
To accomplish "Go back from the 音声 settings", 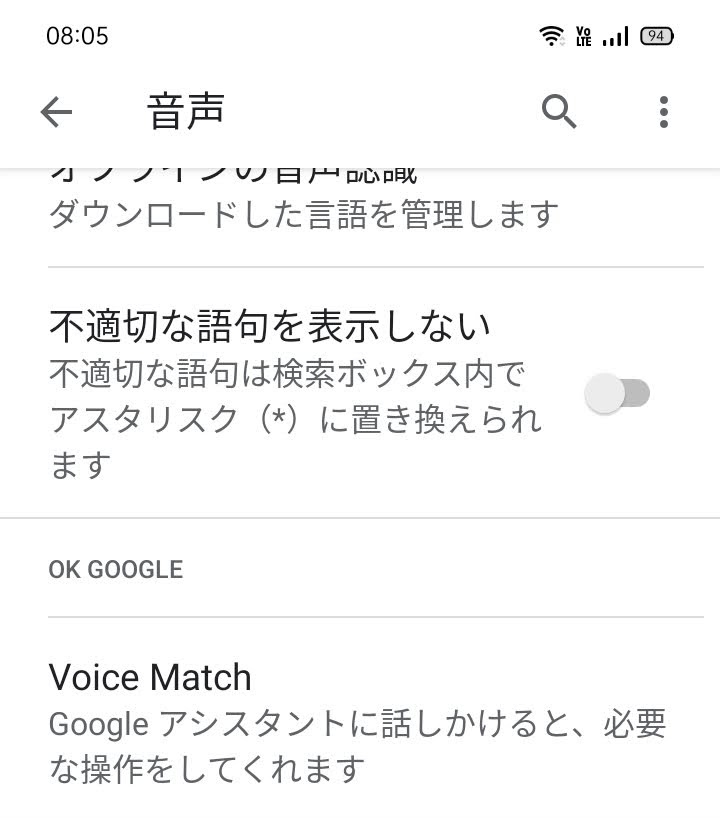I will point(57,112).
